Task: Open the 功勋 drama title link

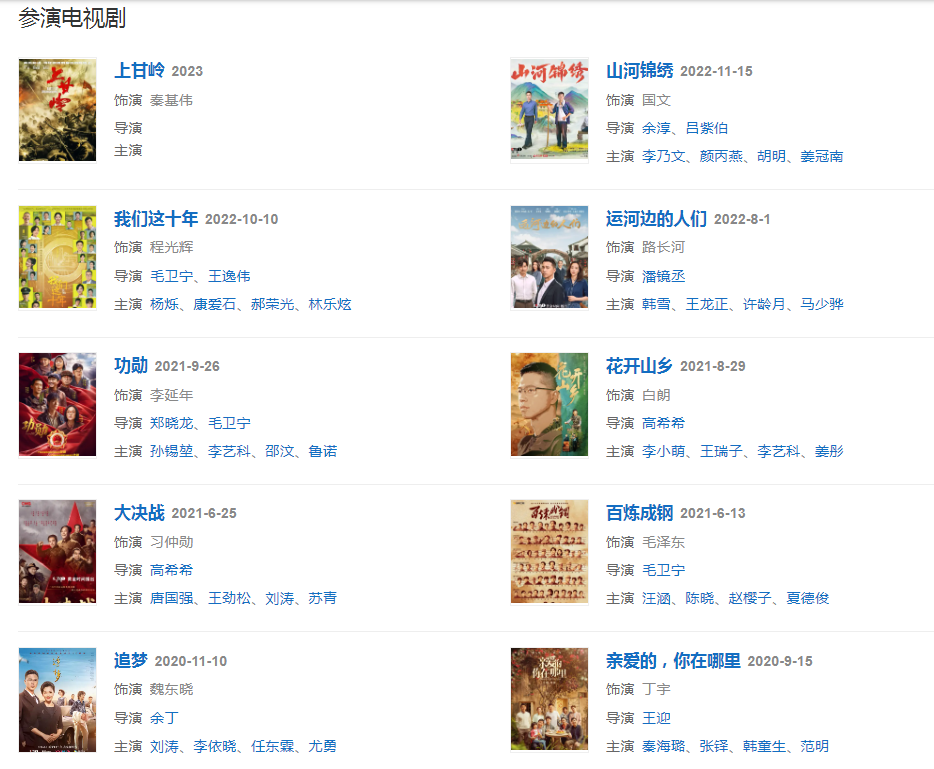Action: coord(130,366)
